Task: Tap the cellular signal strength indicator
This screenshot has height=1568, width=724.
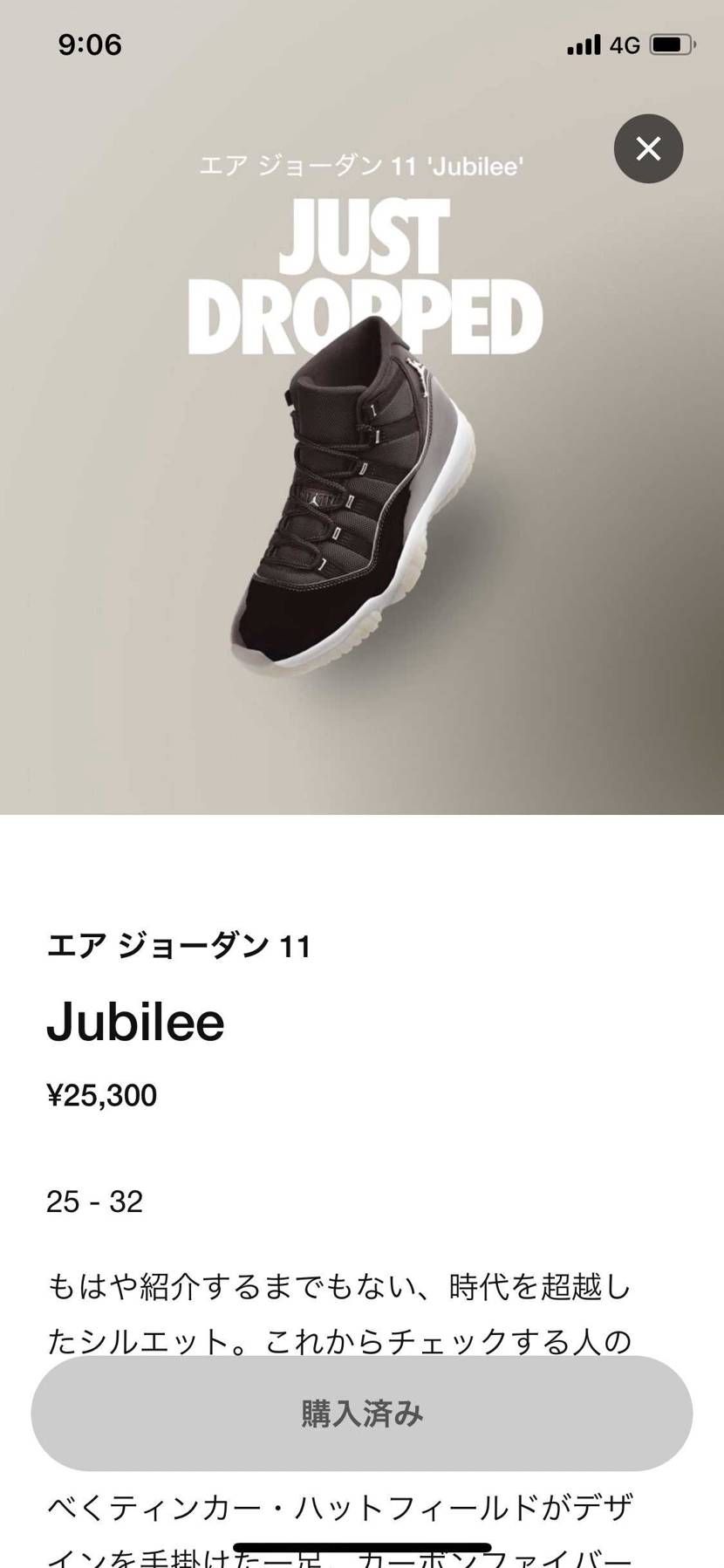Action: tap(583, 45)
